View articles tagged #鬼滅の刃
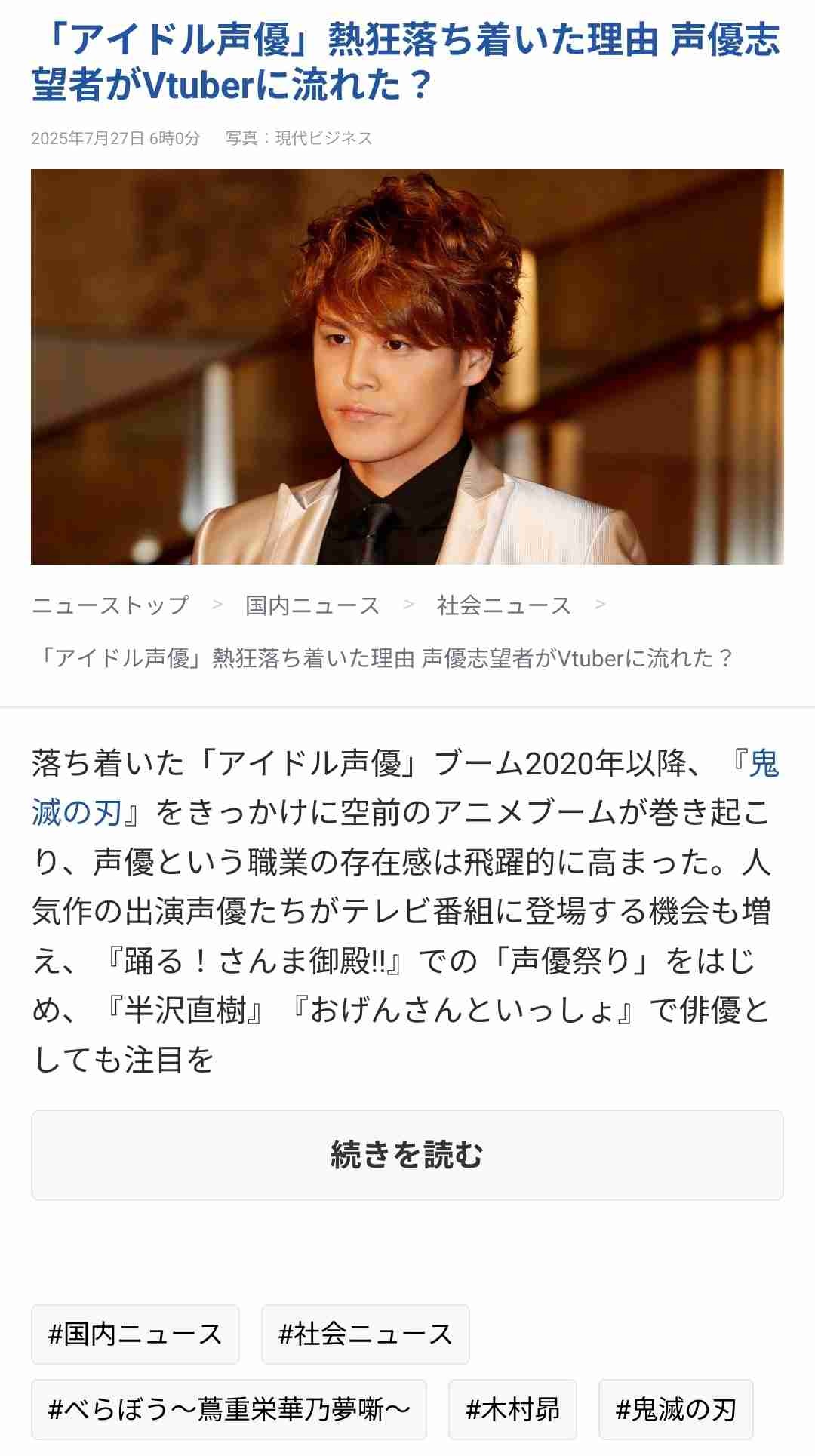 point(675,1409)
